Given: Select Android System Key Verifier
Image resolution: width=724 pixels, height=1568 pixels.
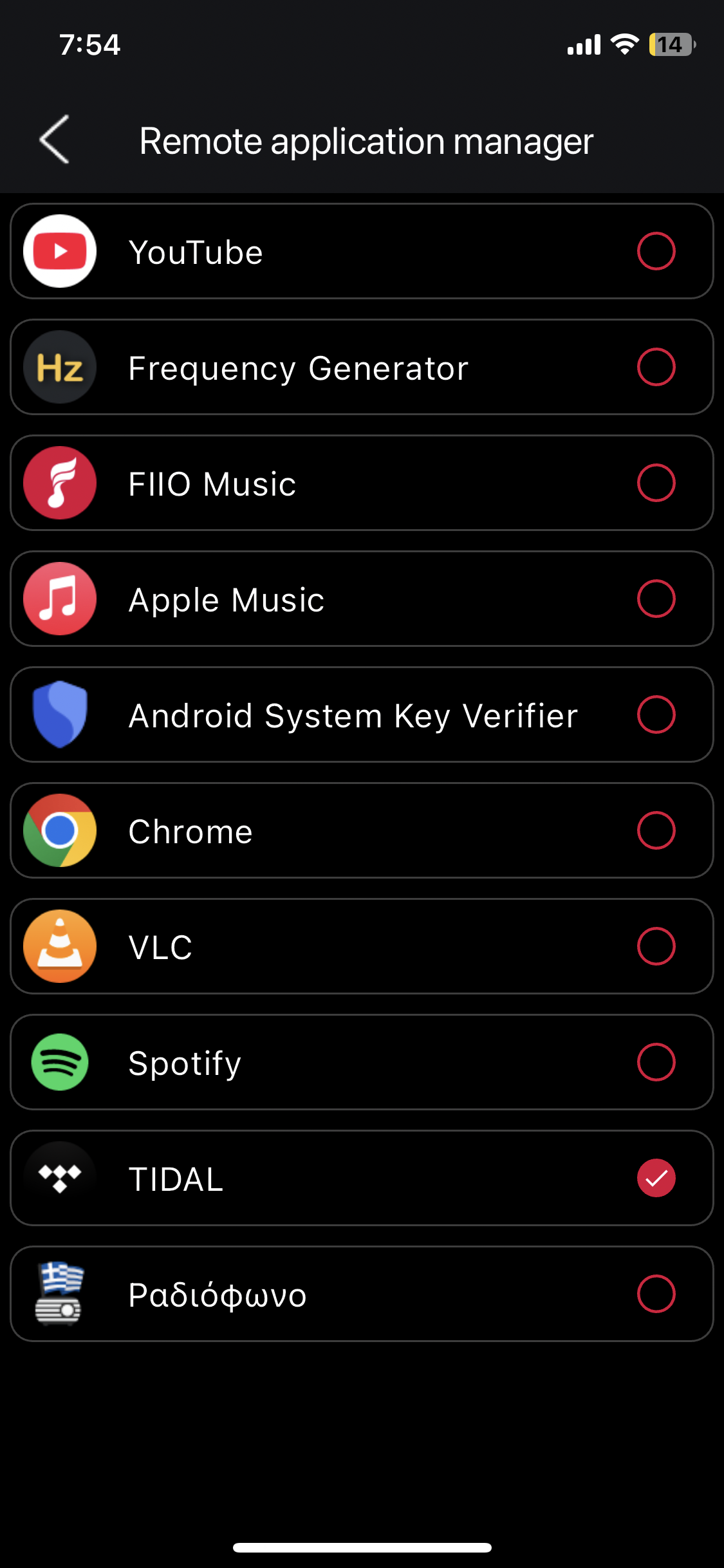Looking at the screenshot, I should (x=656, y=714).
